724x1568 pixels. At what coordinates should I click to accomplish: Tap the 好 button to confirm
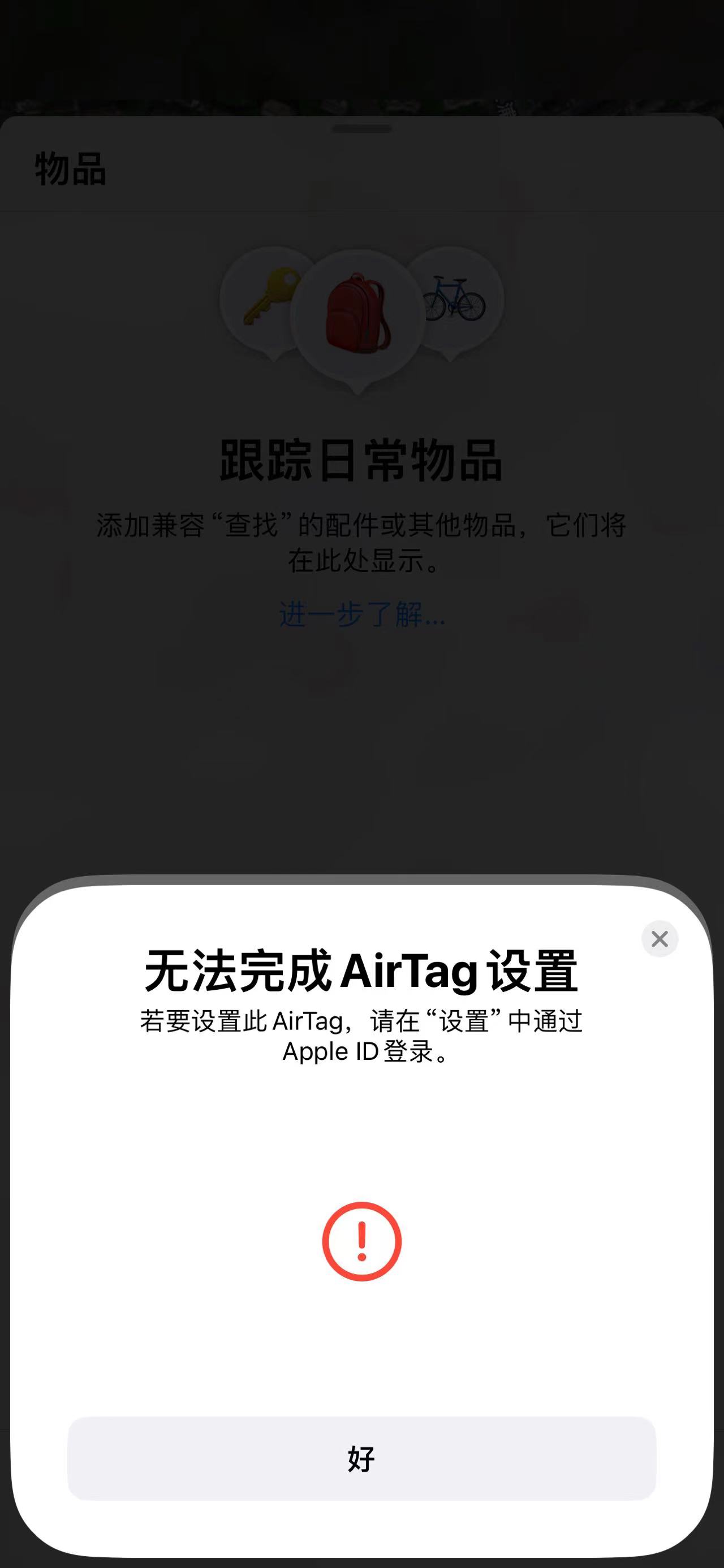pyautogui.click(x=361, y=1458)
